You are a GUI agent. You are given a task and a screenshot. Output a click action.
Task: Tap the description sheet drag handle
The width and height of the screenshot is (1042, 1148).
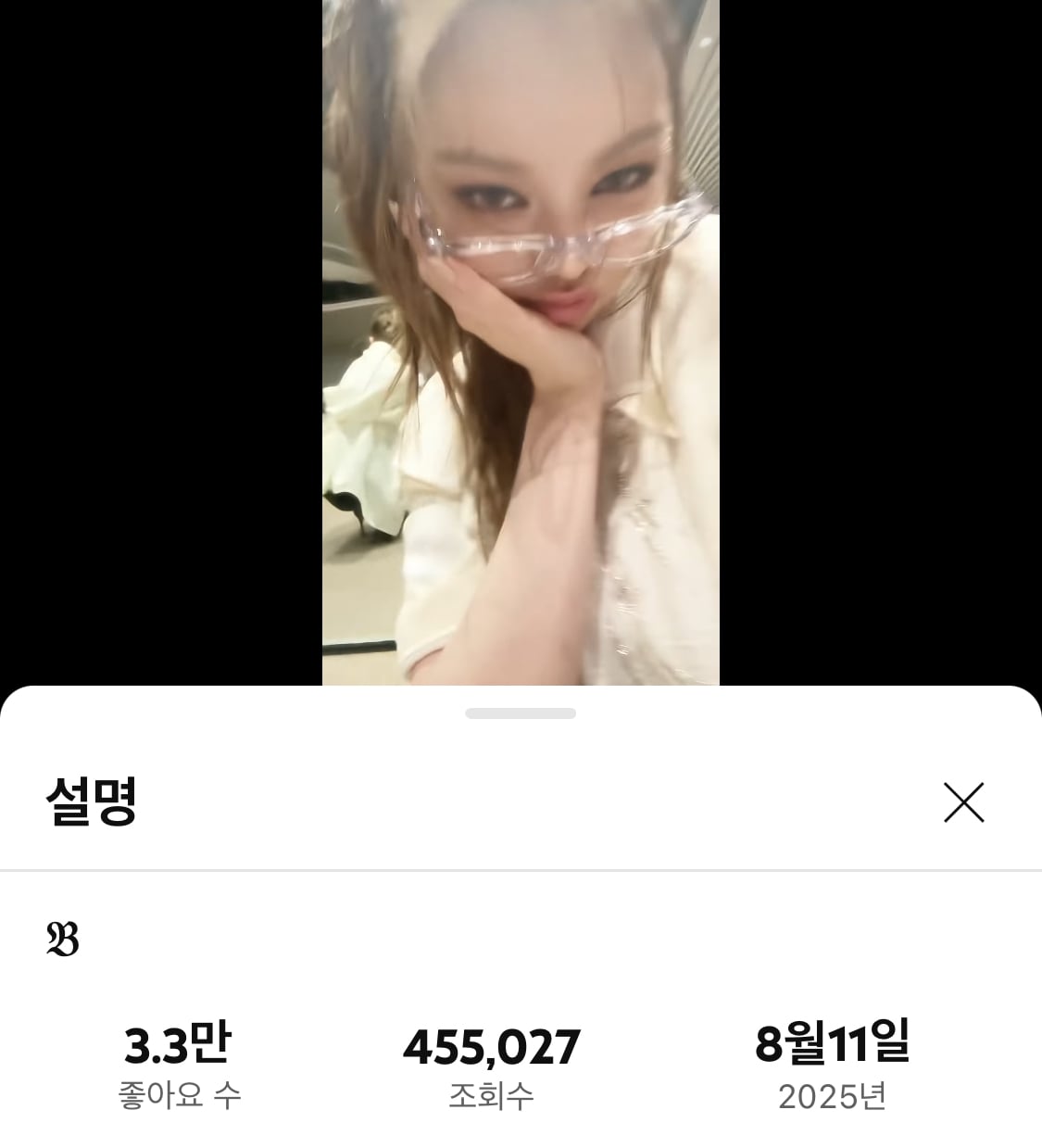pyautogui.click(x=521, y=713)
